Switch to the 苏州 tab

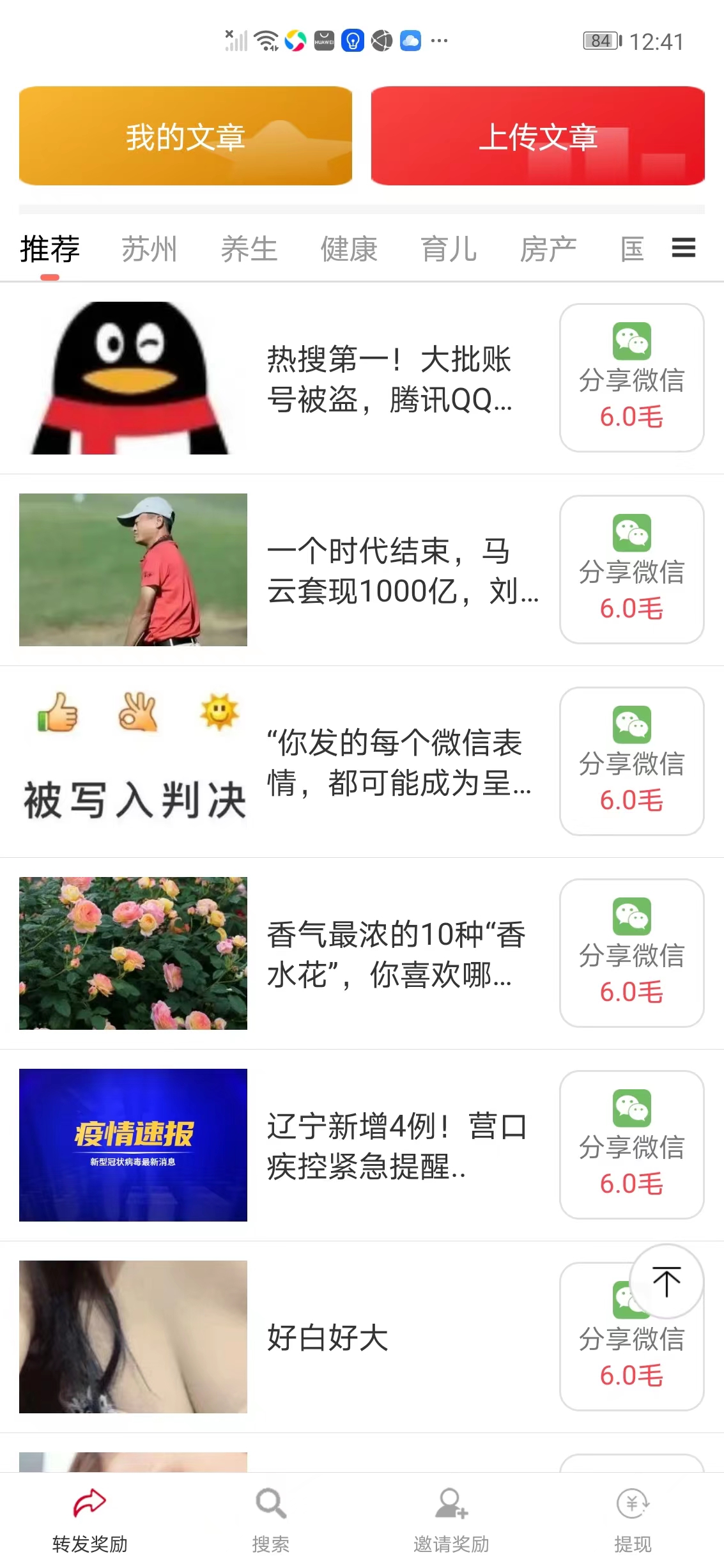pos(149,249)
